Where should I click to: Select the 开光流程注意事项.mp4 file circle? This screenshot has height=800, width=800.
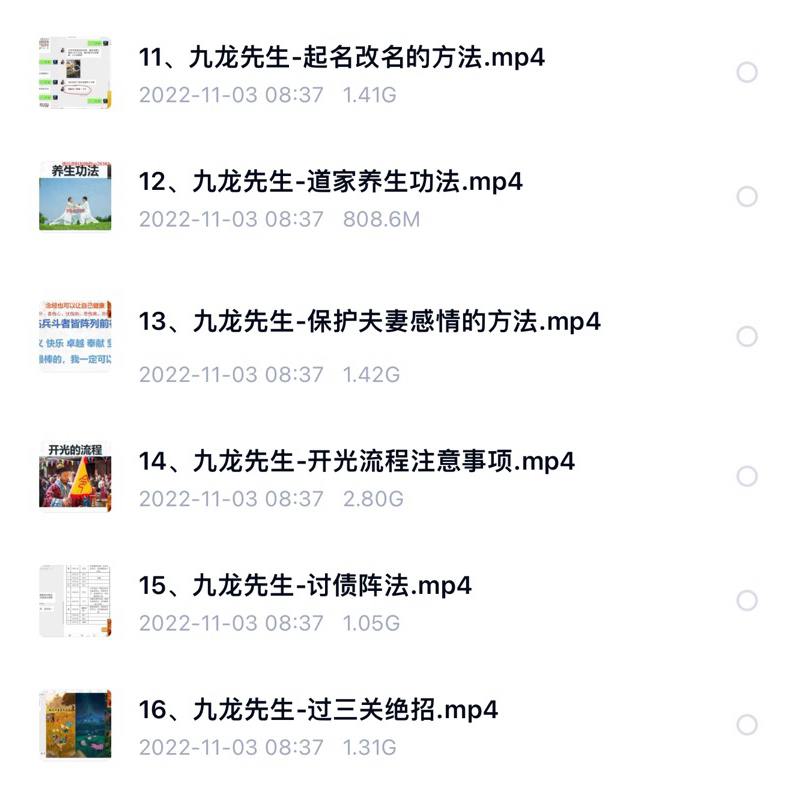(746, 476)
